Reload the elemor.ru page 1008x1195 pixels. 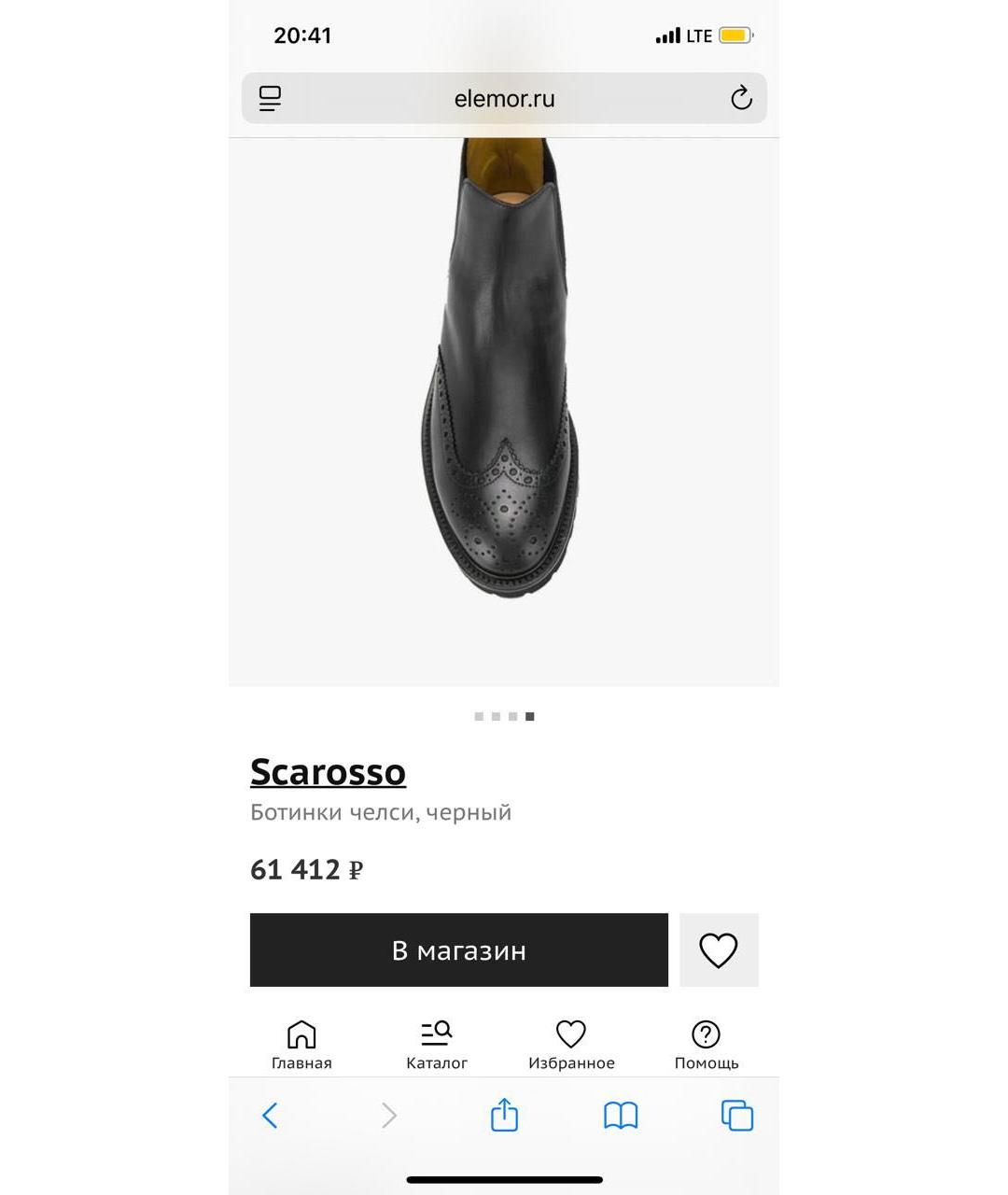741,98
